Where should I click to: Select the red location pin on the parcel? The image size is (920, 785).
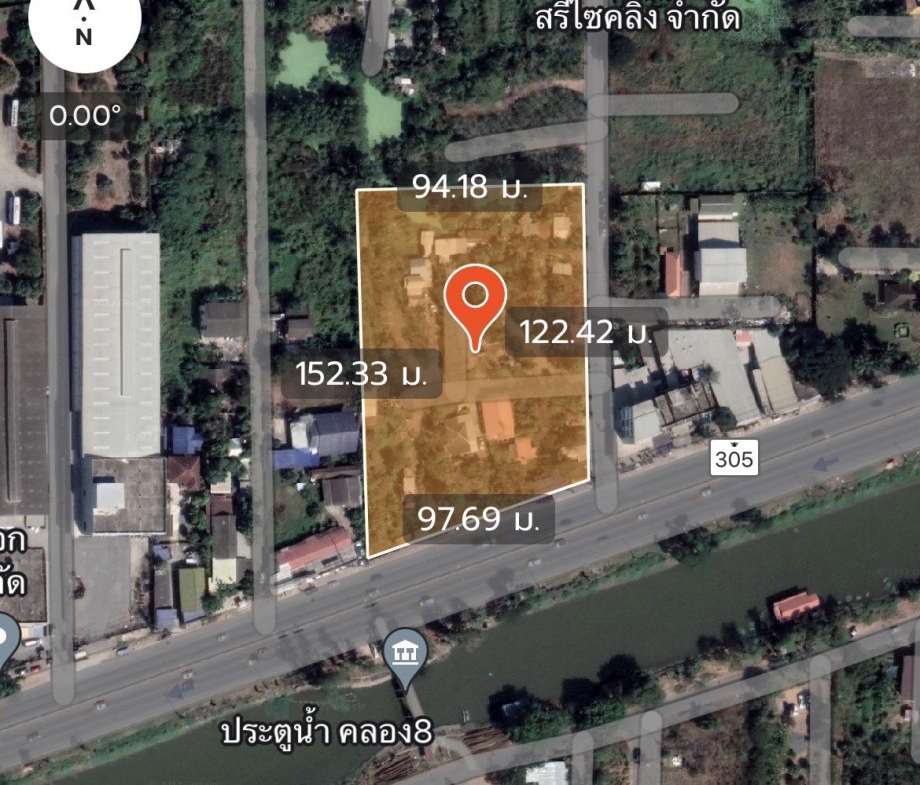(x=475, y=299)
